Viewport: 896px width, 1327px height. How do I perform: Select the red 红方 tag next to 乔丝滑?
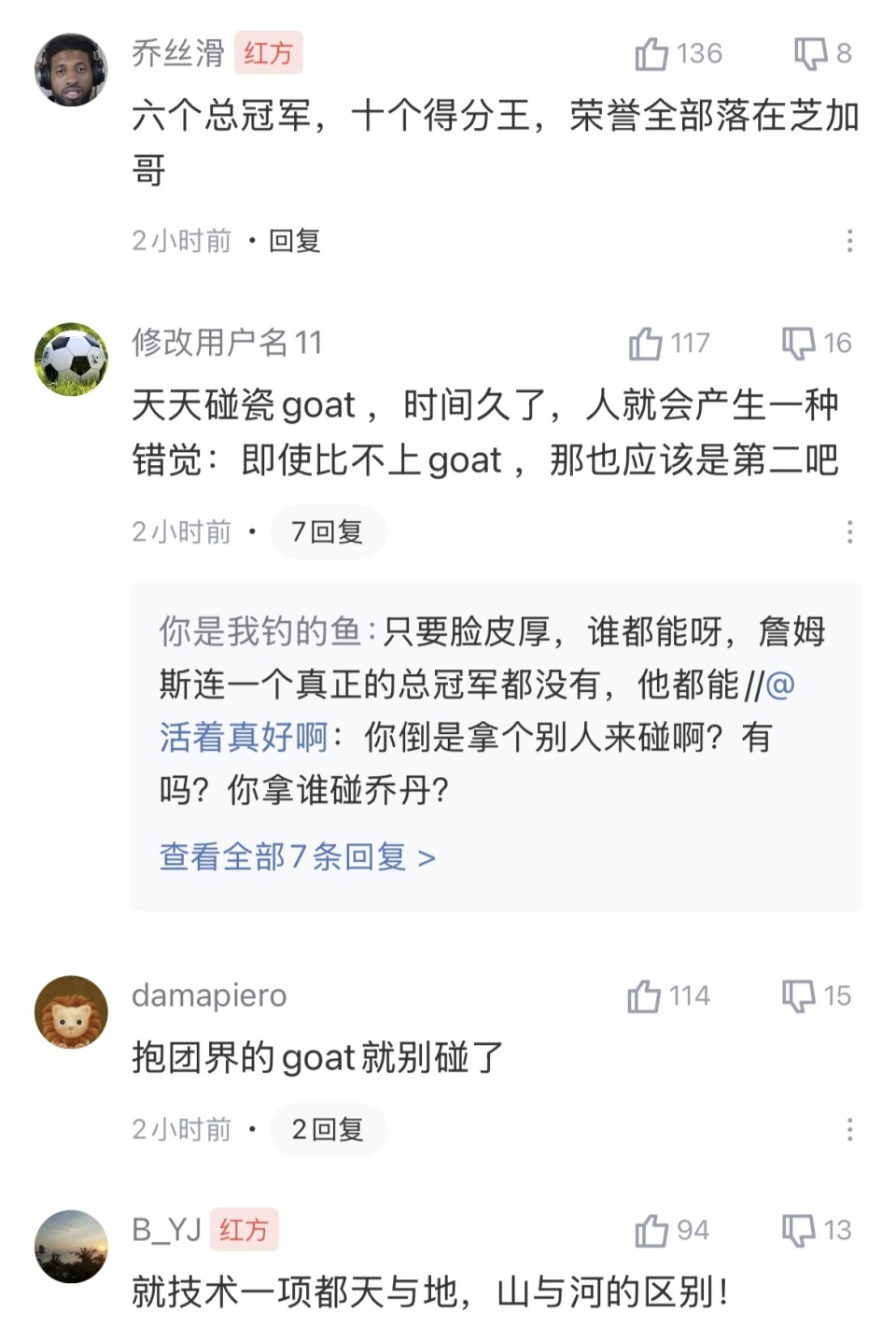click(269, 53)
